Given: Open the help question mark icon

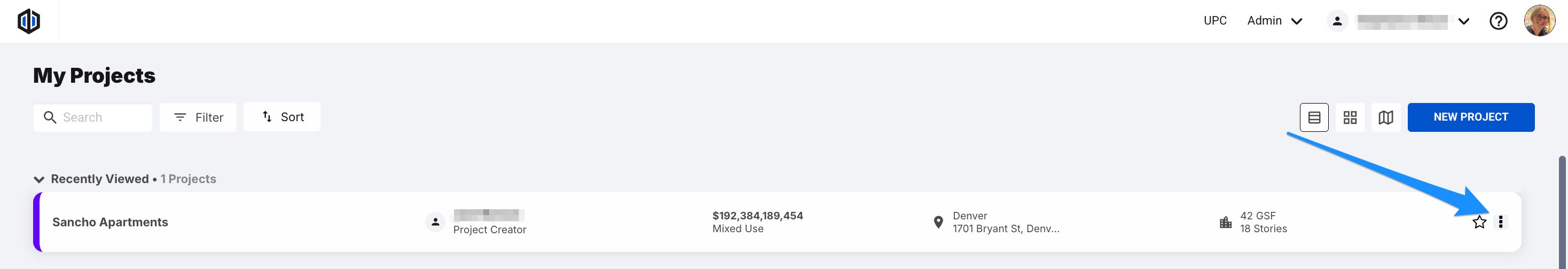Looking at the screenshot, I should pos(1498,21).
